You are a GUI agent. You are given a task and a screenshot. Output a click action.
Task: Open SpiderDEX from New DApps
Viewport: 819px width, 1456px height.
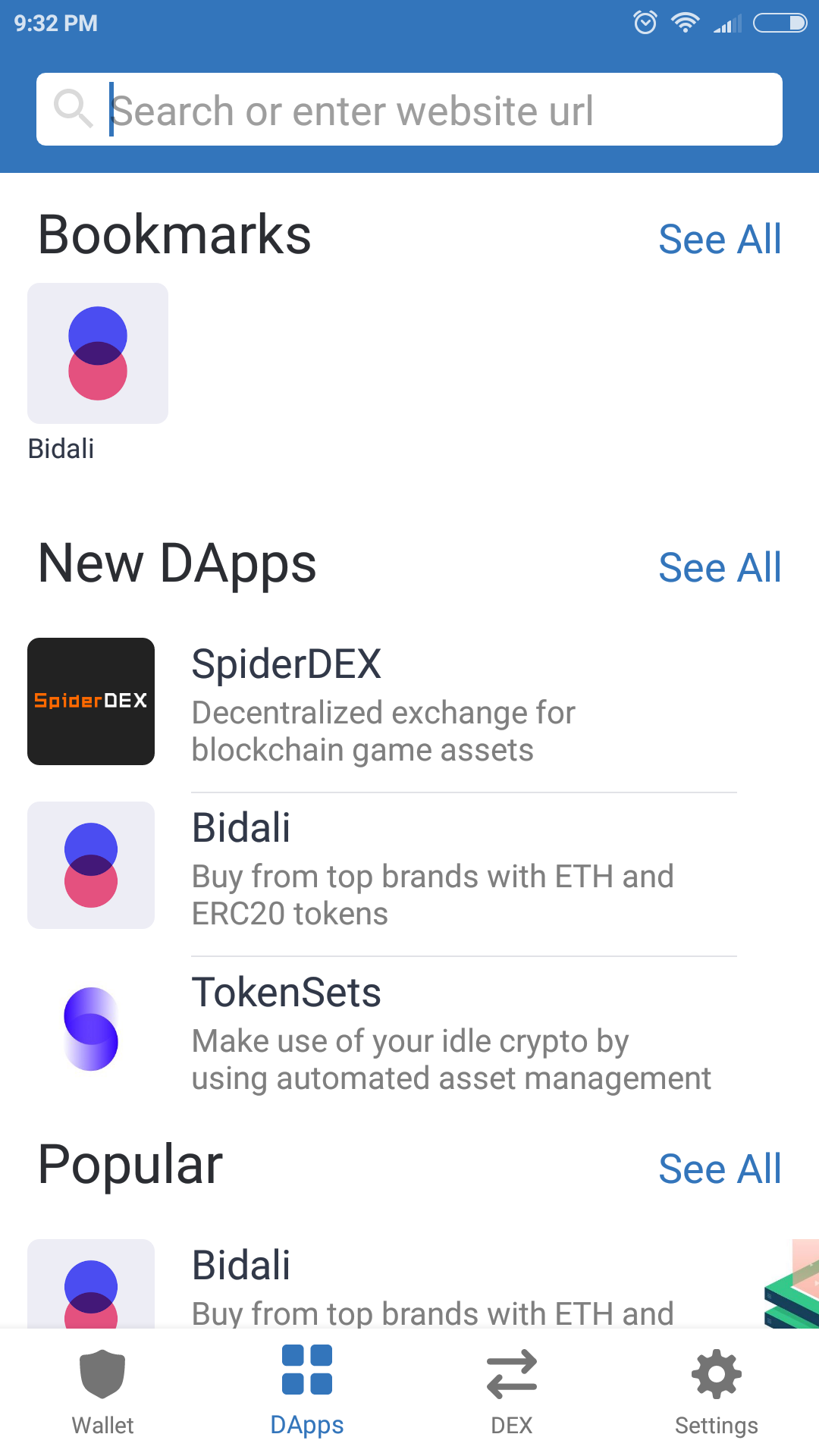(379, 702)
